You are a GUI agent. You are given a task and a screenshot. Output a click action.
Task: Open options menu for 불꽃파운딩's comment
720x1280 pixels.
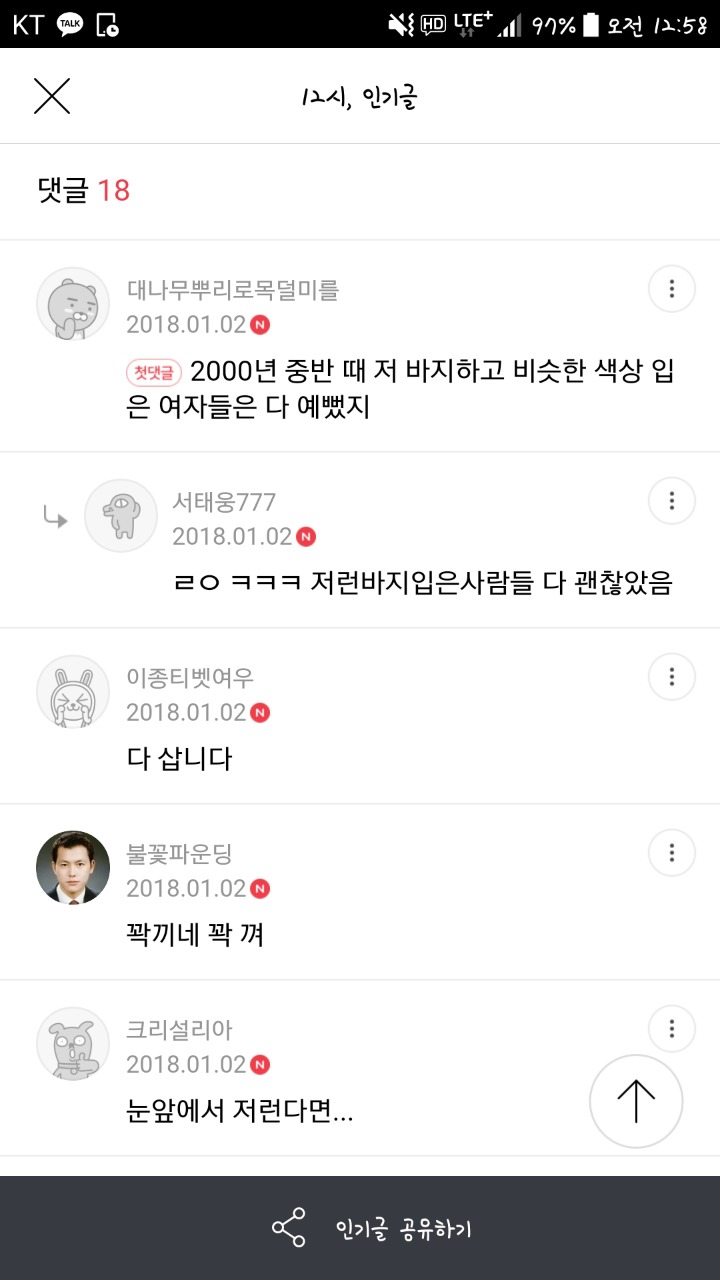[671, 852]
